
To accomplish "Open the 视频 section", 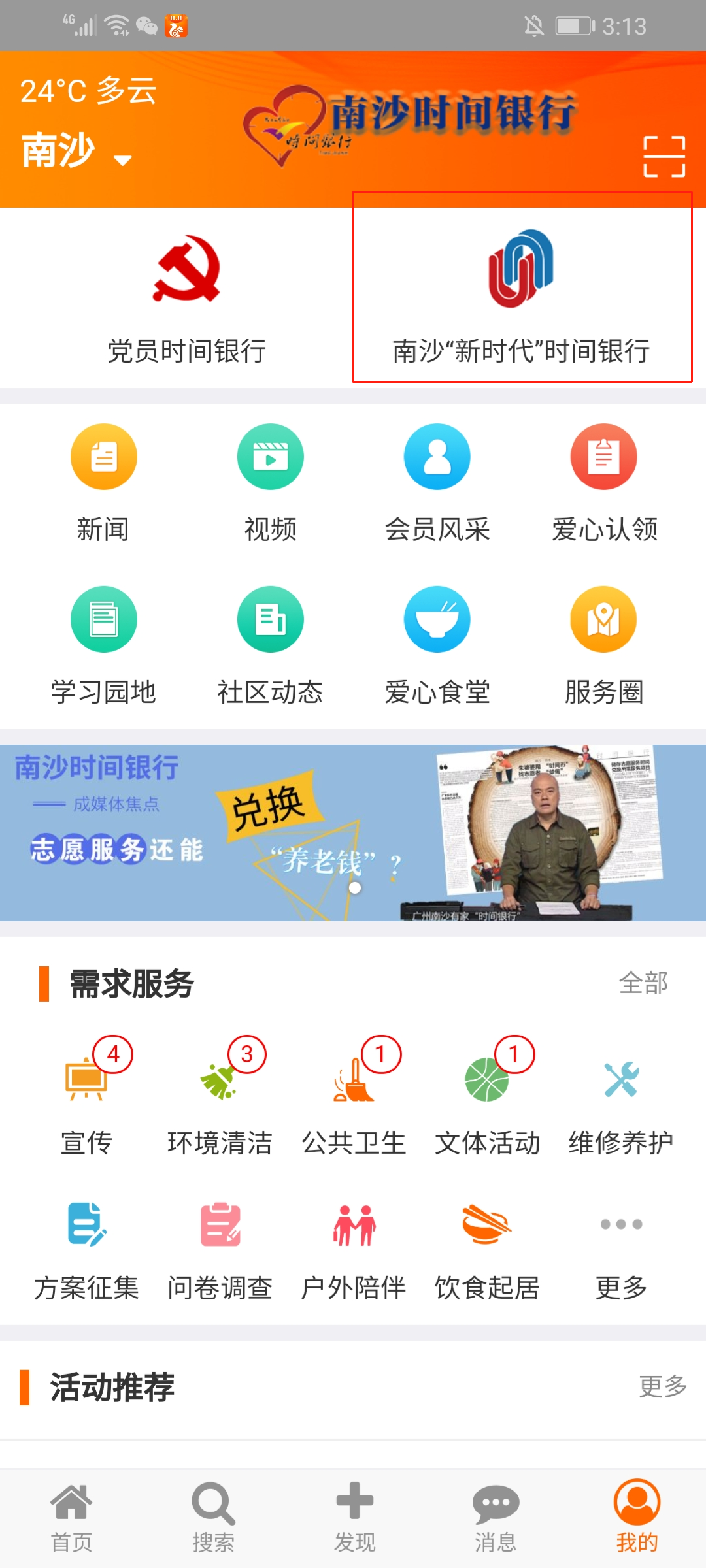I will [270, 483].
